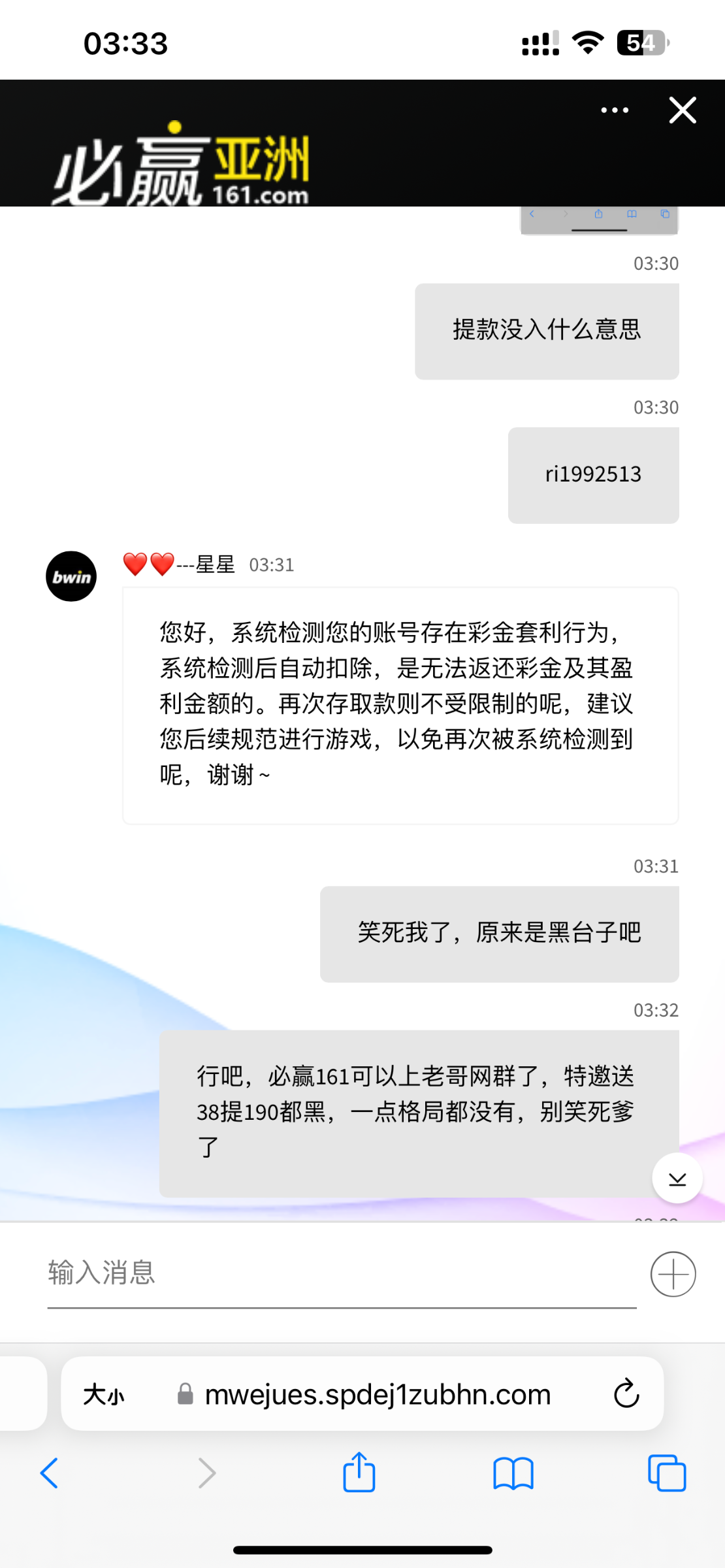Open Safari bookmarks
This screenshot has height=1568, width=725.
coord(513,1473)
